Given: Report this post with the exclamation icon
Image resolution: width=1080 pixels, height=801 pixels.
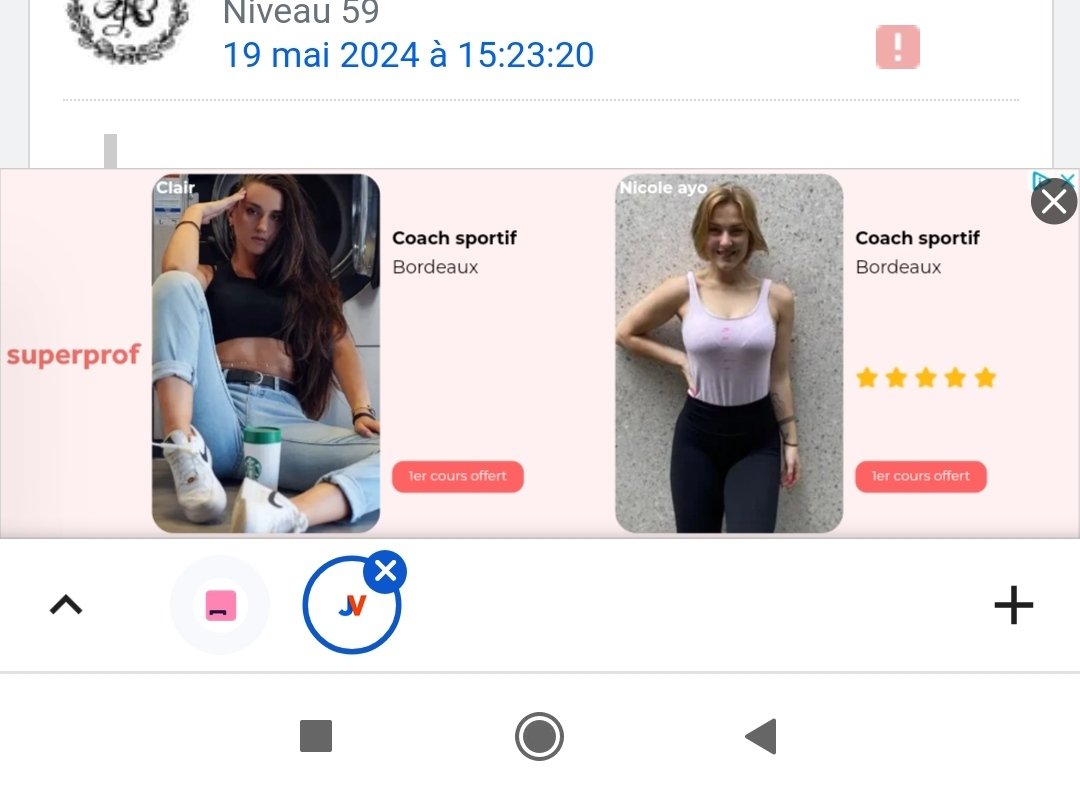Looking at the screenshot, I should click(897, 47).
